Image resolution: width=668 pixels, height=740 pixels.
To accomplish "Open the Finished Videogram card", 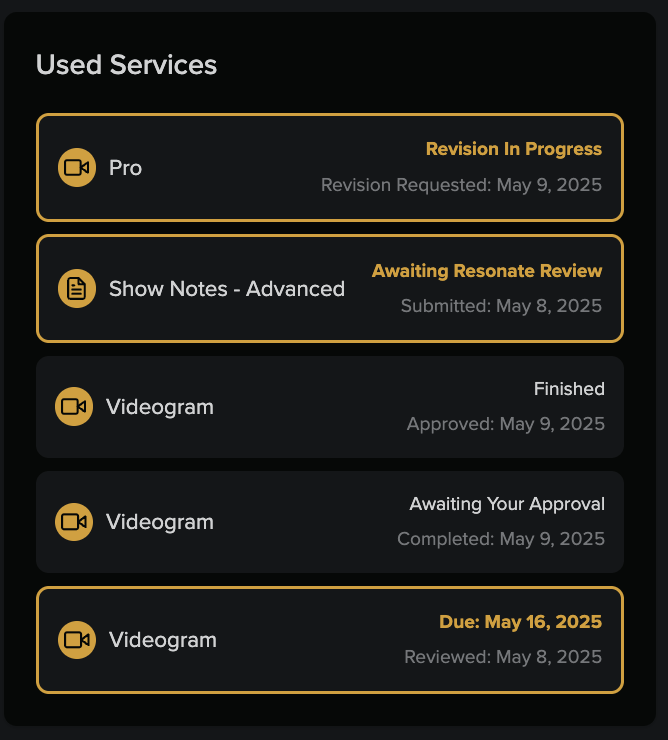I will pos(329,407).
